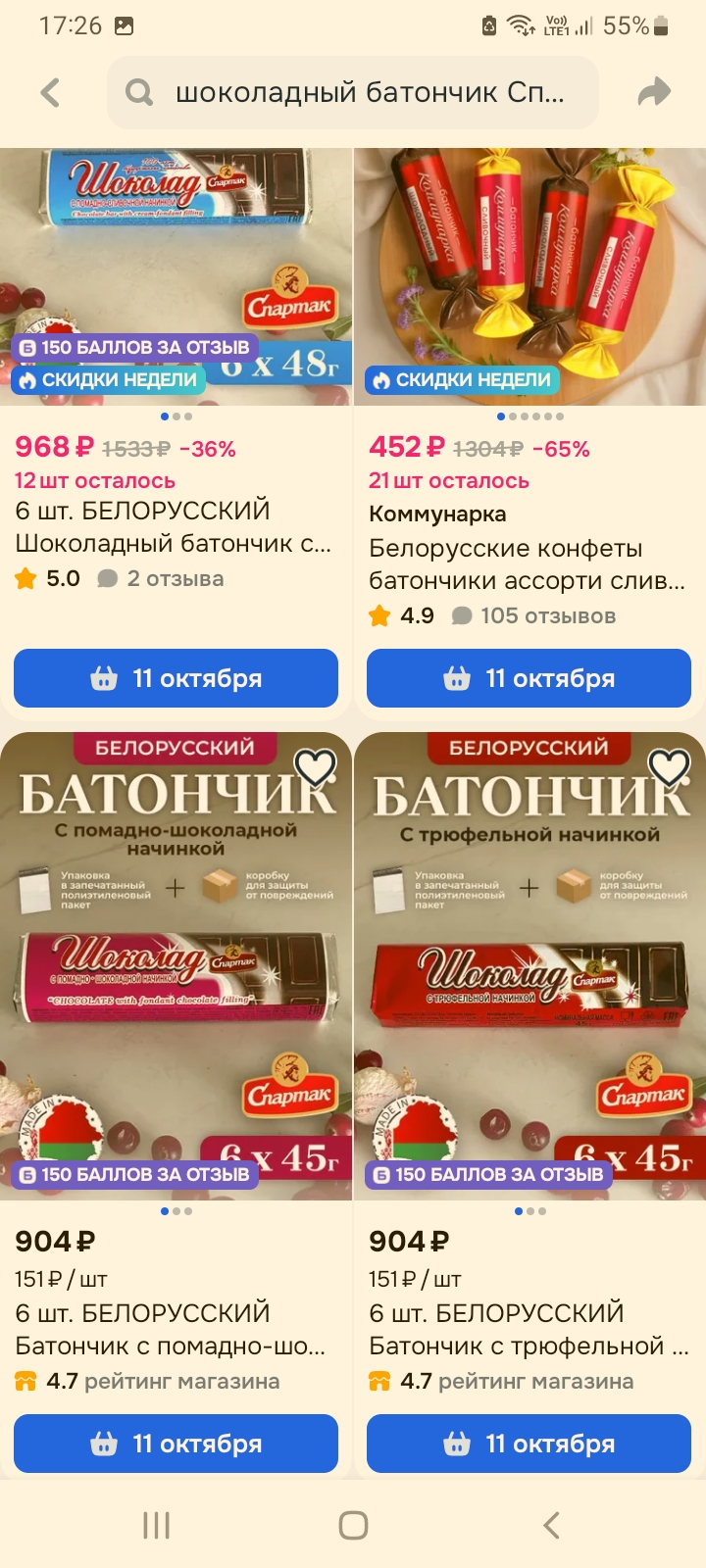Open the Коммунарка конфеты ассорти product
The width and height of the screenshot is (706, 1568).
click(529, 276)
